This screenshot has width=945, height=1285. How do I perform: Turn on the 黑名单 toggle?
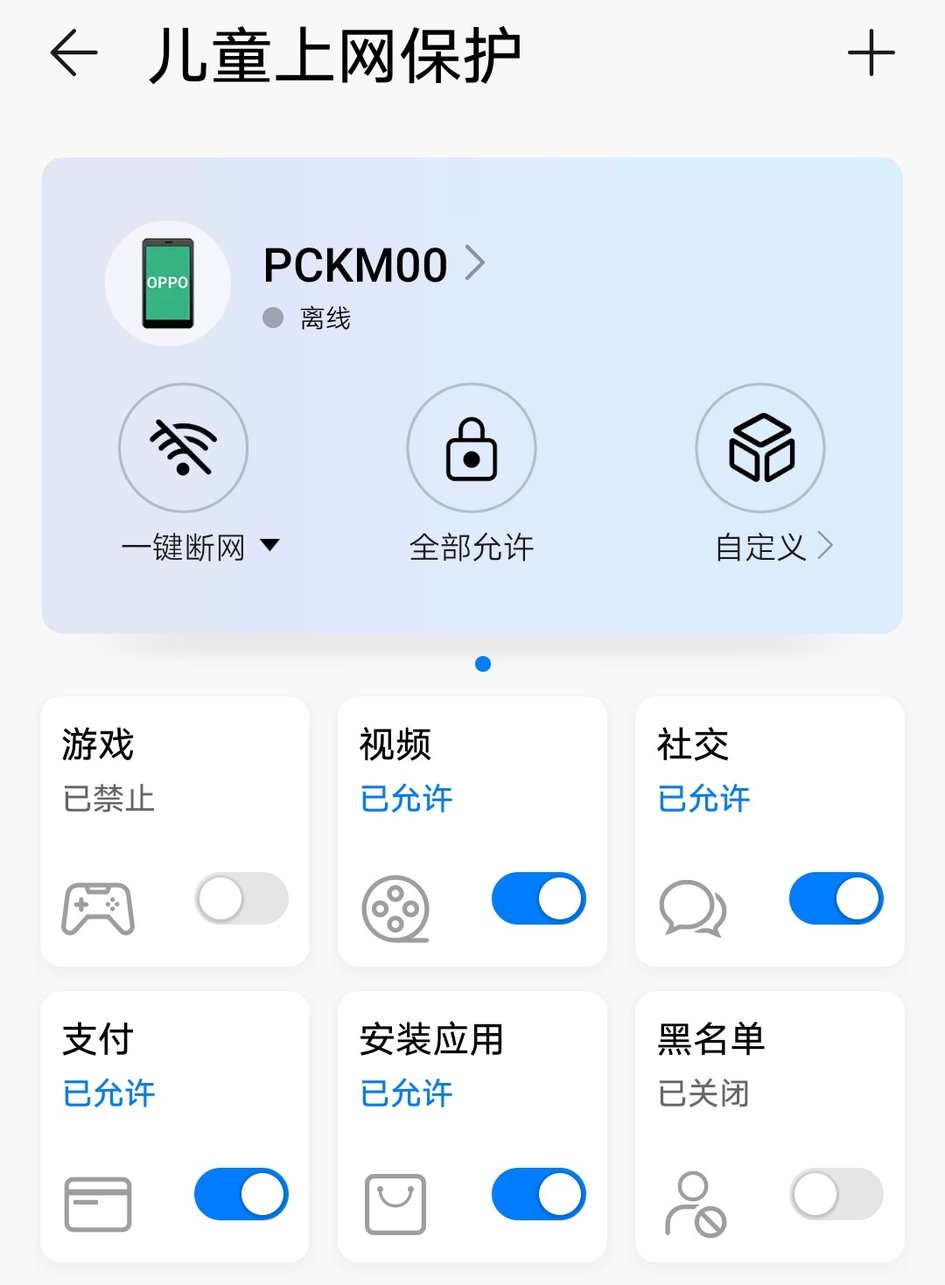[x=835, y=1195]
